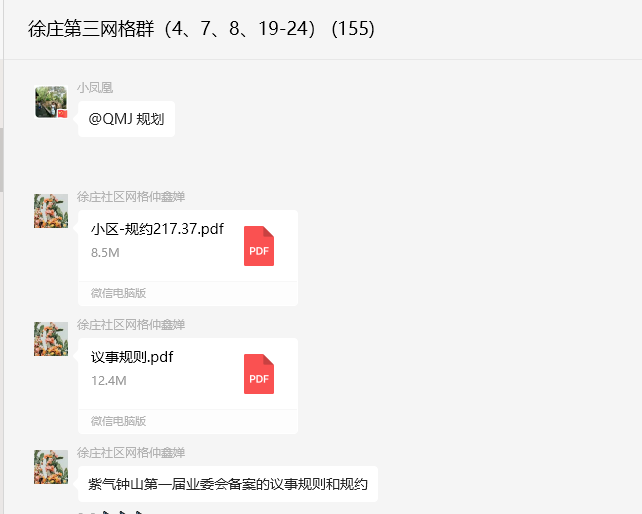Select the 紫气钟山第一届业委会 message bubble
Image resolution: width=642 pixels, height=514 pixels.
[228, 484]
